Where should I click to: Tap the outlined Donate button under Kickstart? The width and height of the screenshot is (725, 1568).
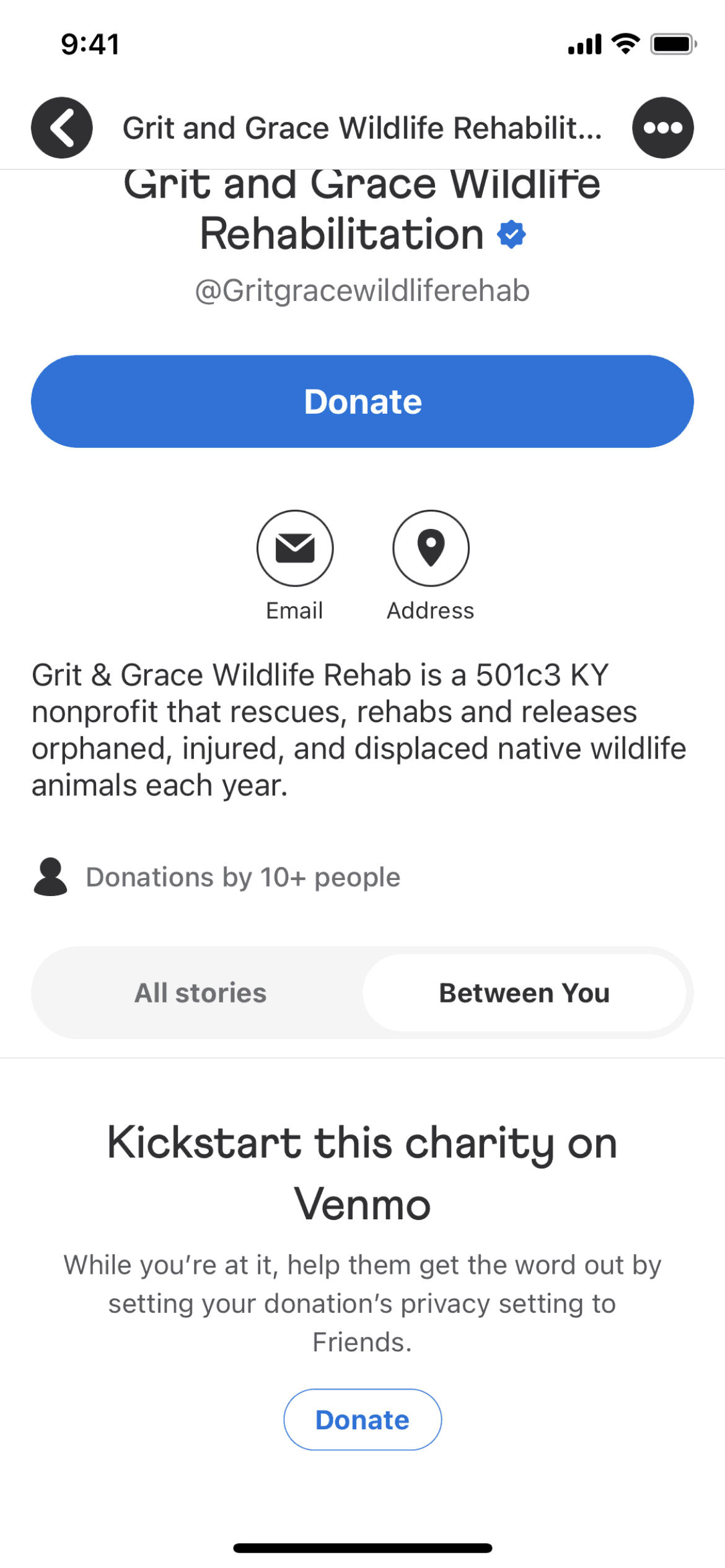pos(362,1419)
